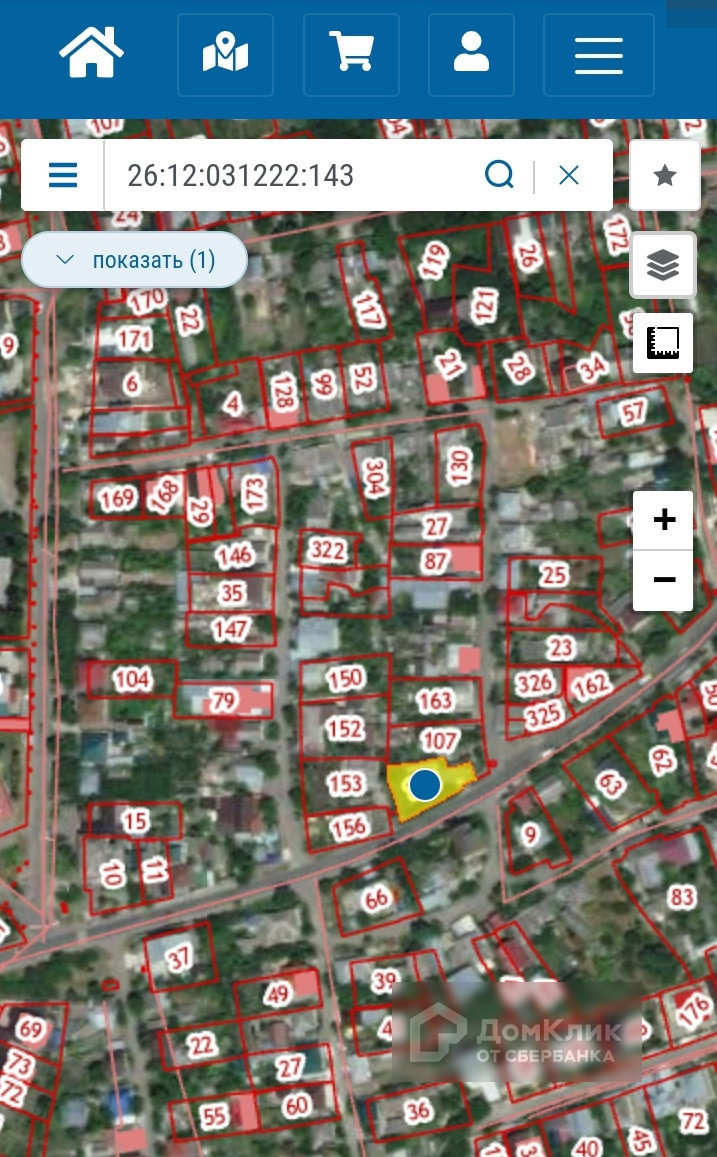Open the search options menu next to the query

click(63, 176)
